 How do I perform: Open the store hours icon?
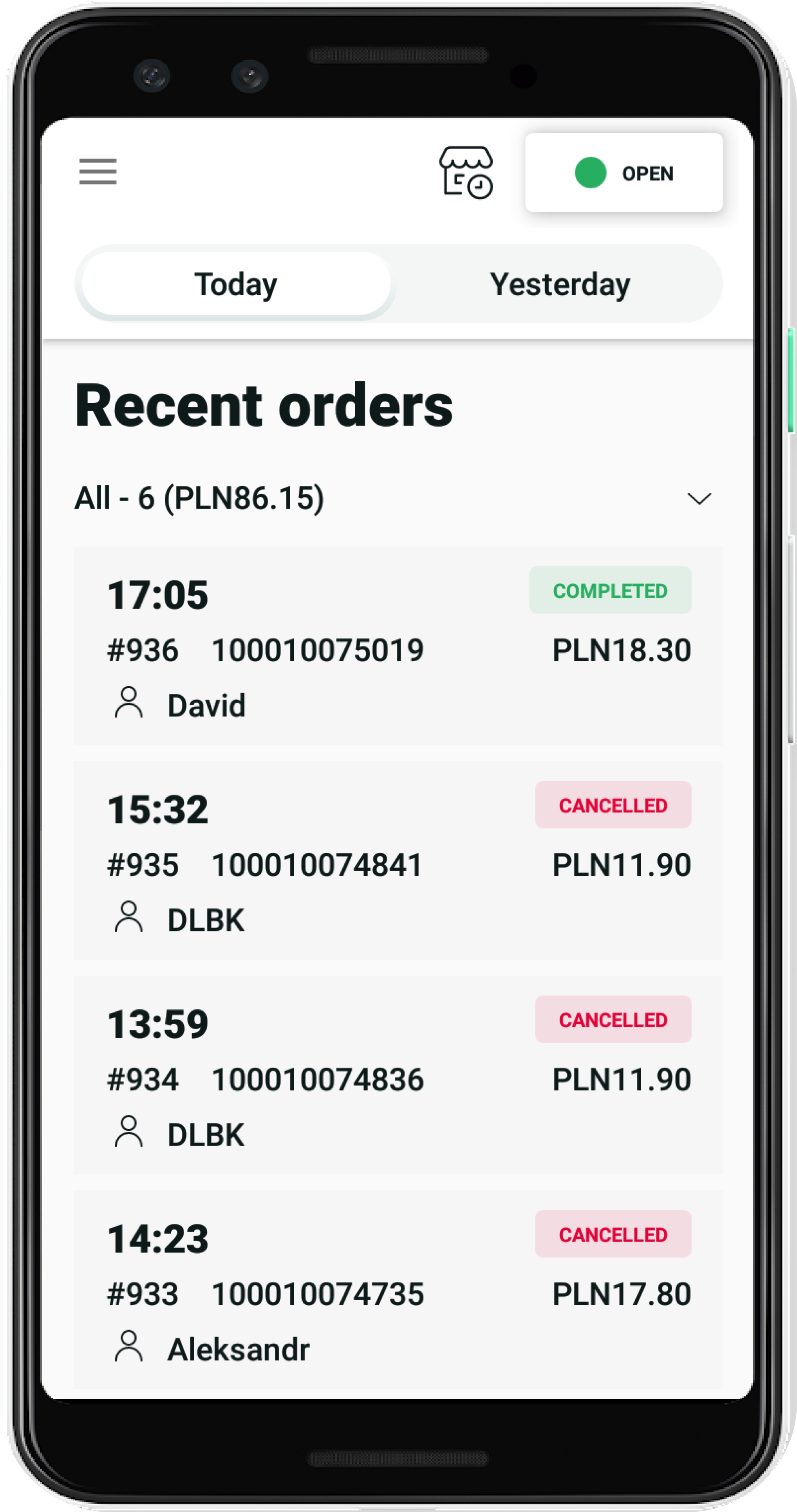466,173
